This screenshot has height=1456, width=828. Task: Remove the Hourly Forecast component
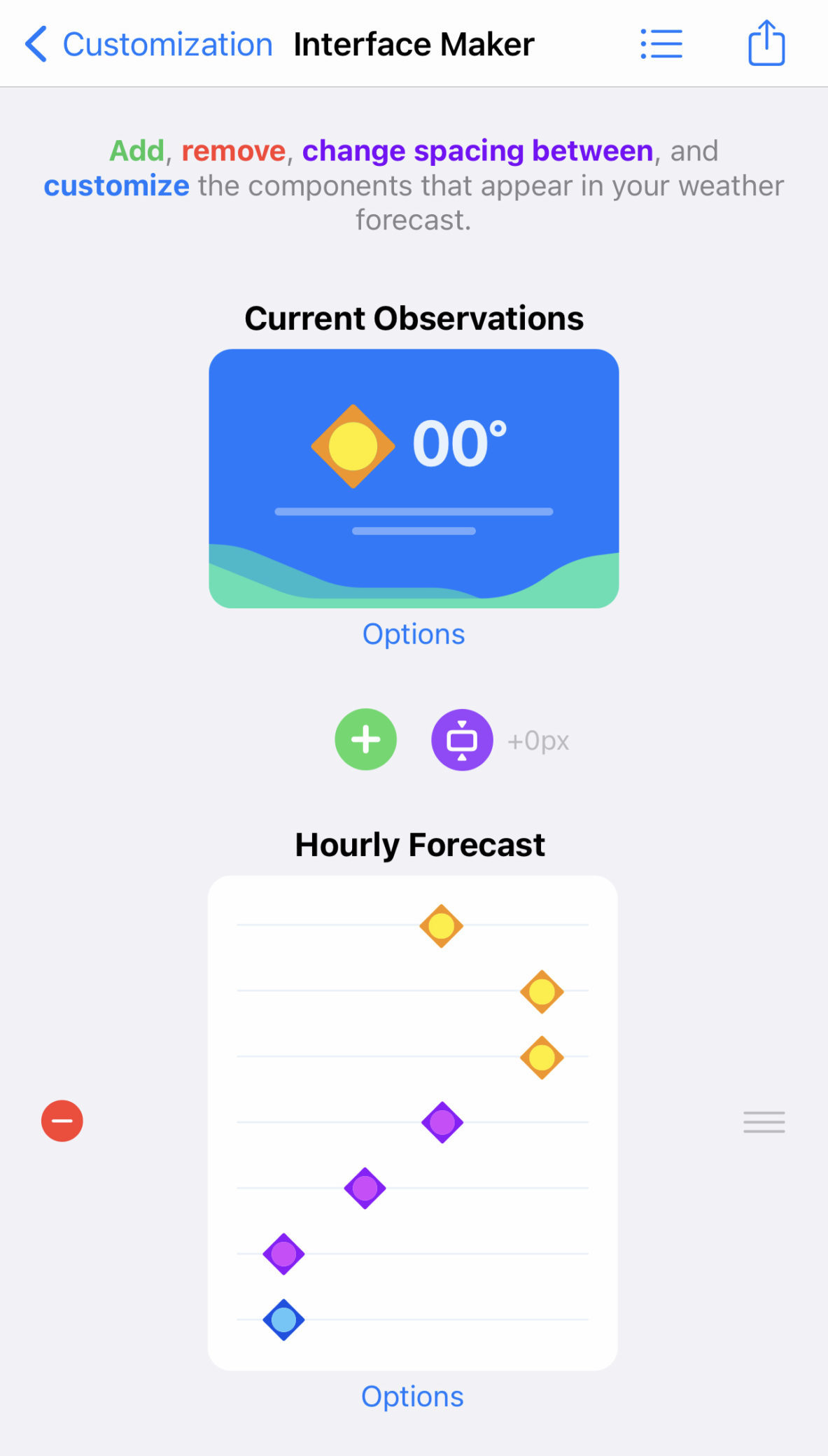pyautogui.click(x=62, y=1121)
